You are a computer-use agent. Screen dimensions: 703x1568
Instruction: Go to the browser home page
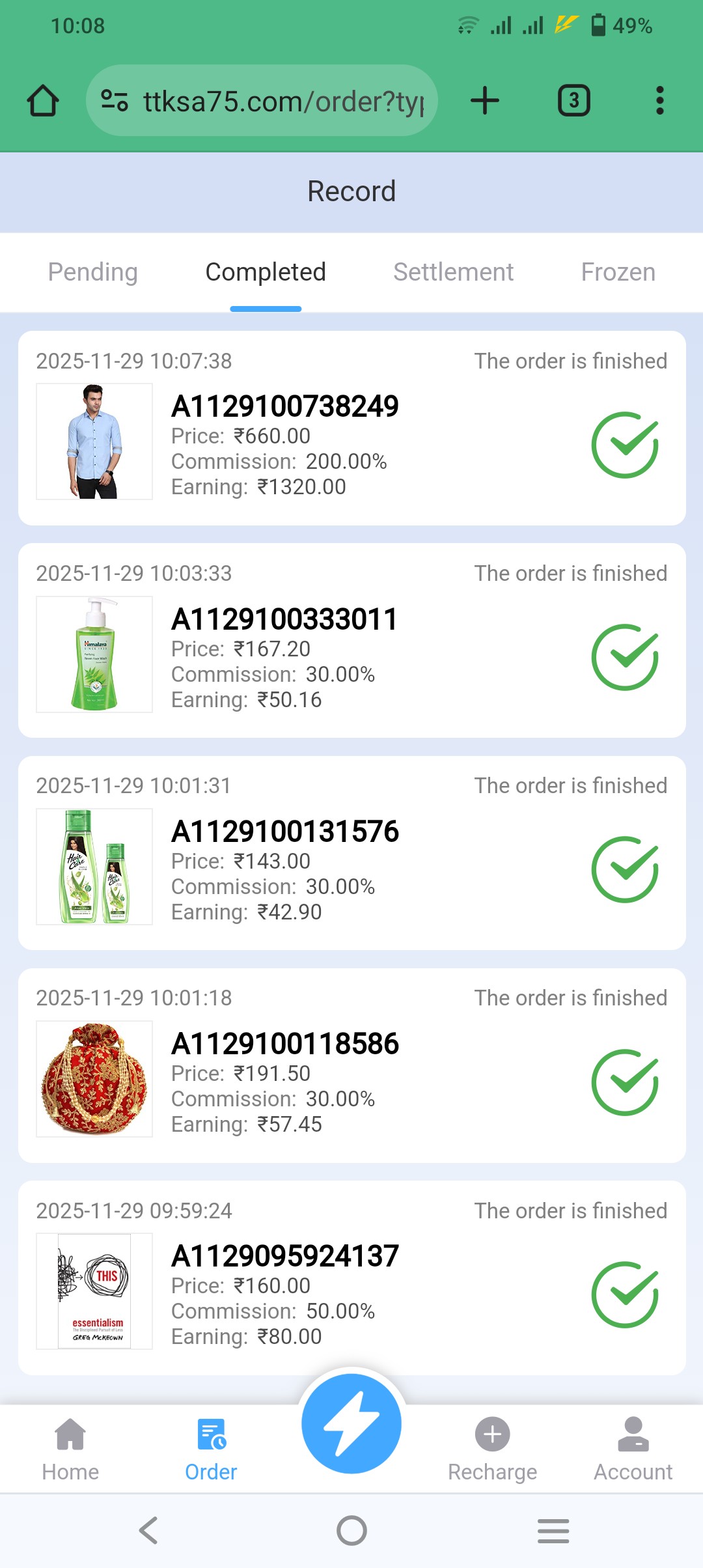point(43,101)
